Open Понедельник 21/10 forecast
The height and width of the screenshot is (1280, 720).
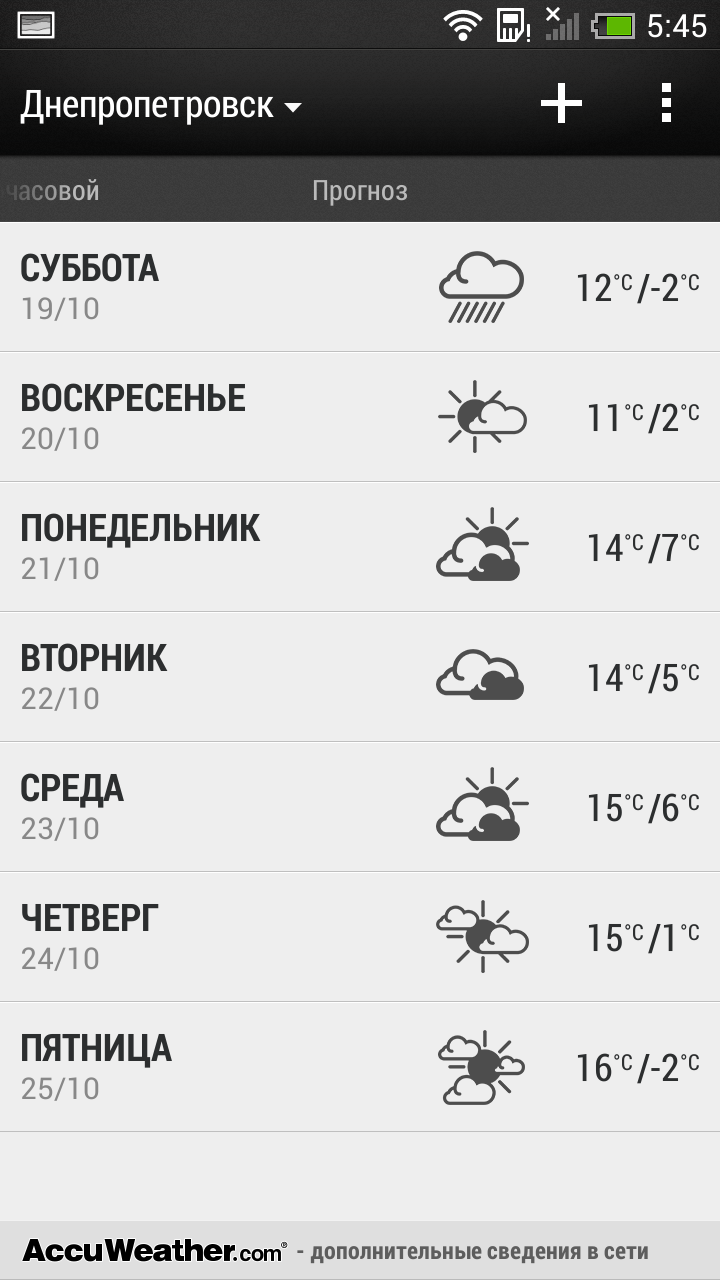click(360, 547)
